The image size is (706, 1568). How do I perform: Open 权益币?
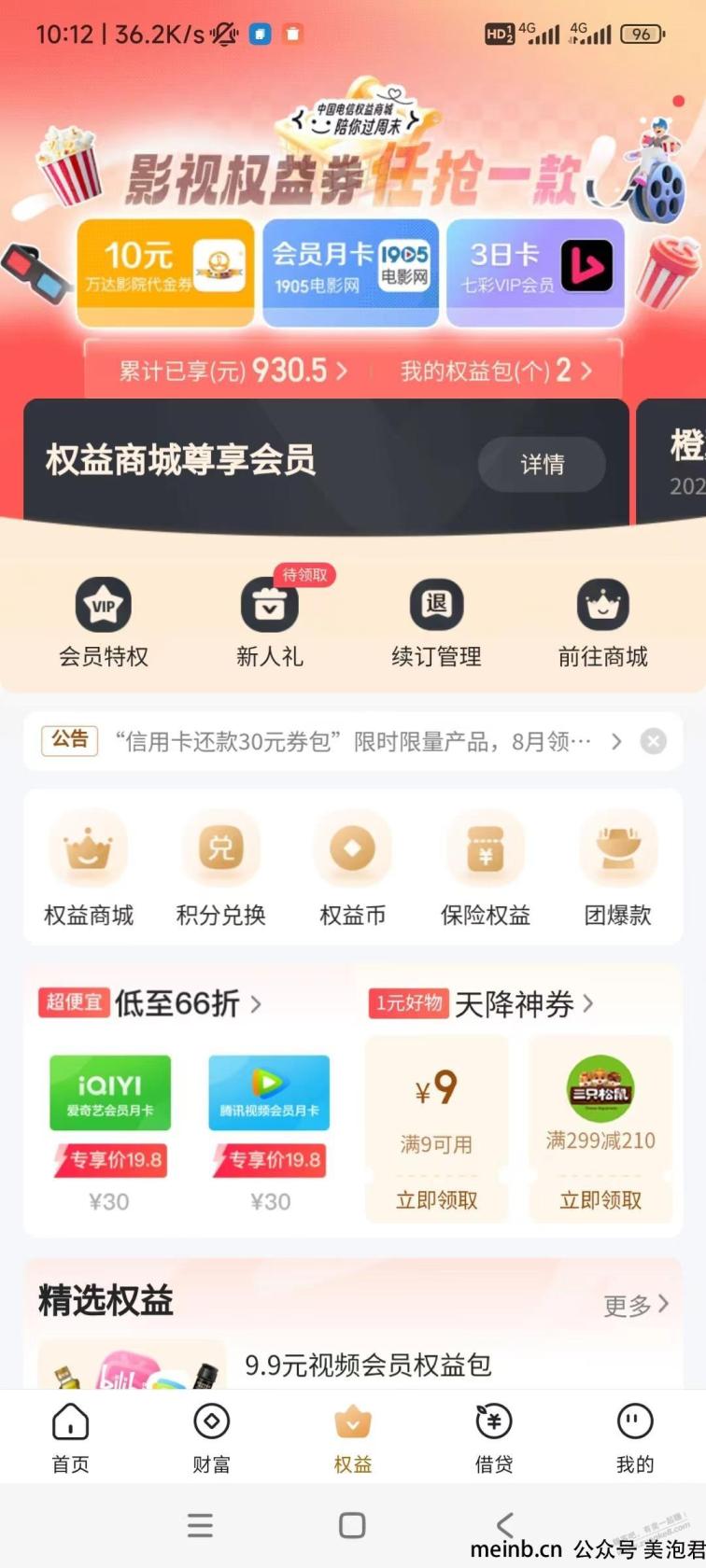pyautogui.click(x=353, y=868)
